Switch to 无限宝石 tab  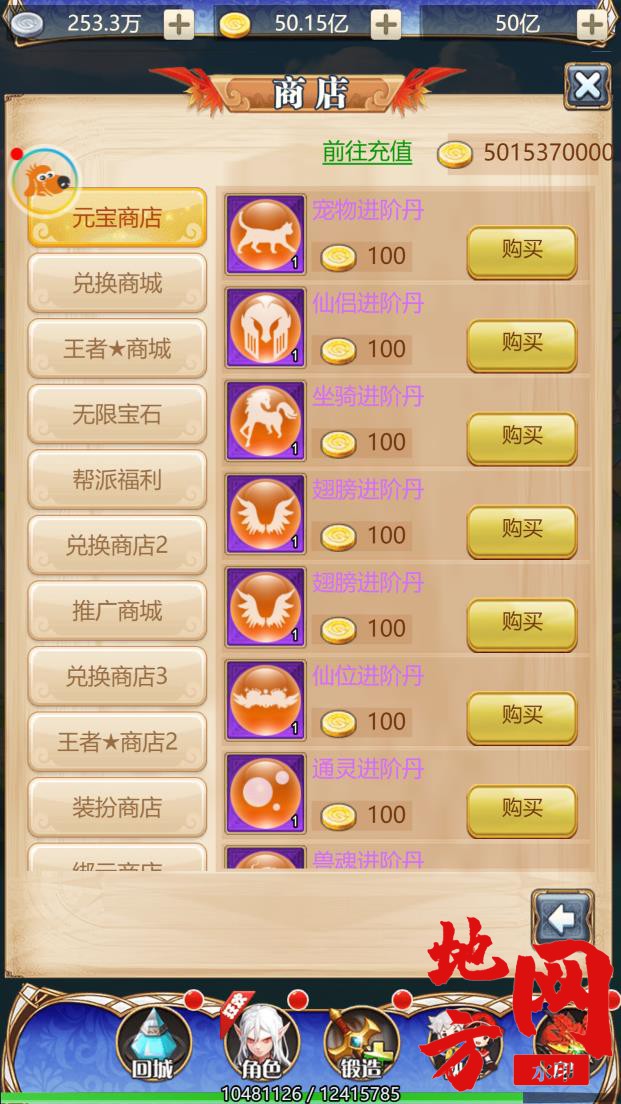coord(117,415)
